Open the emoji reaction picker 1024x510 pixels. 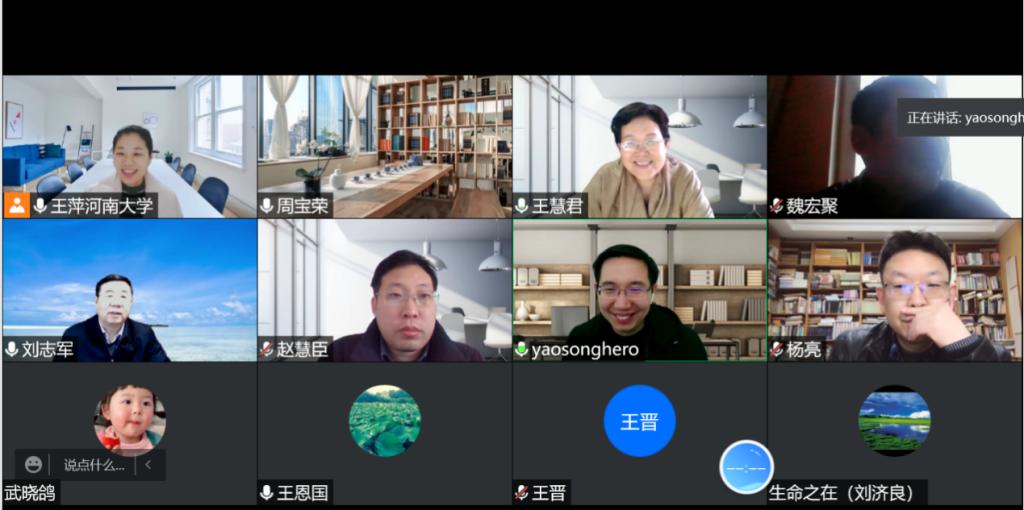[x=34, y=464]
